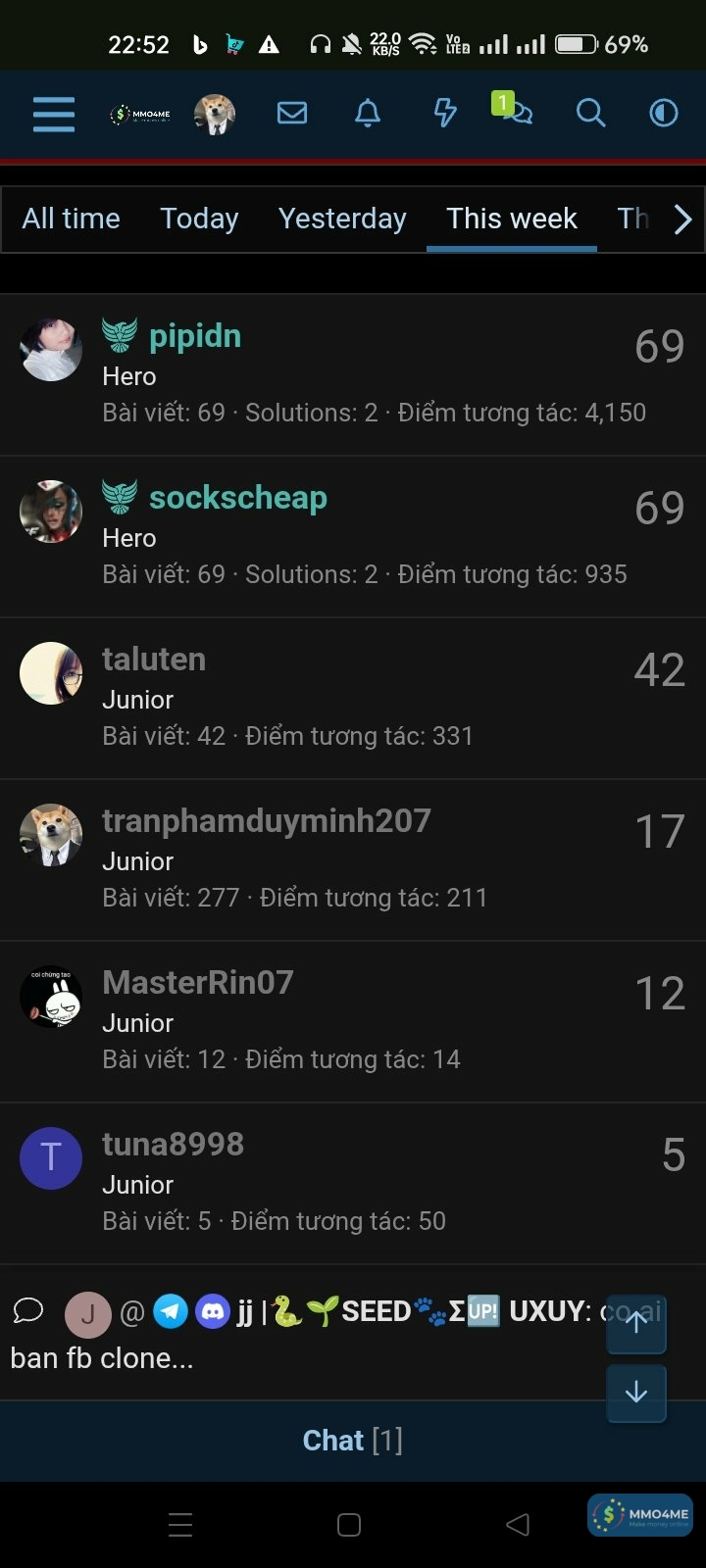Select the Yesterday tab
This screenshot has width=706, height=1568.
pyautogui.click(x=342, y=219)
